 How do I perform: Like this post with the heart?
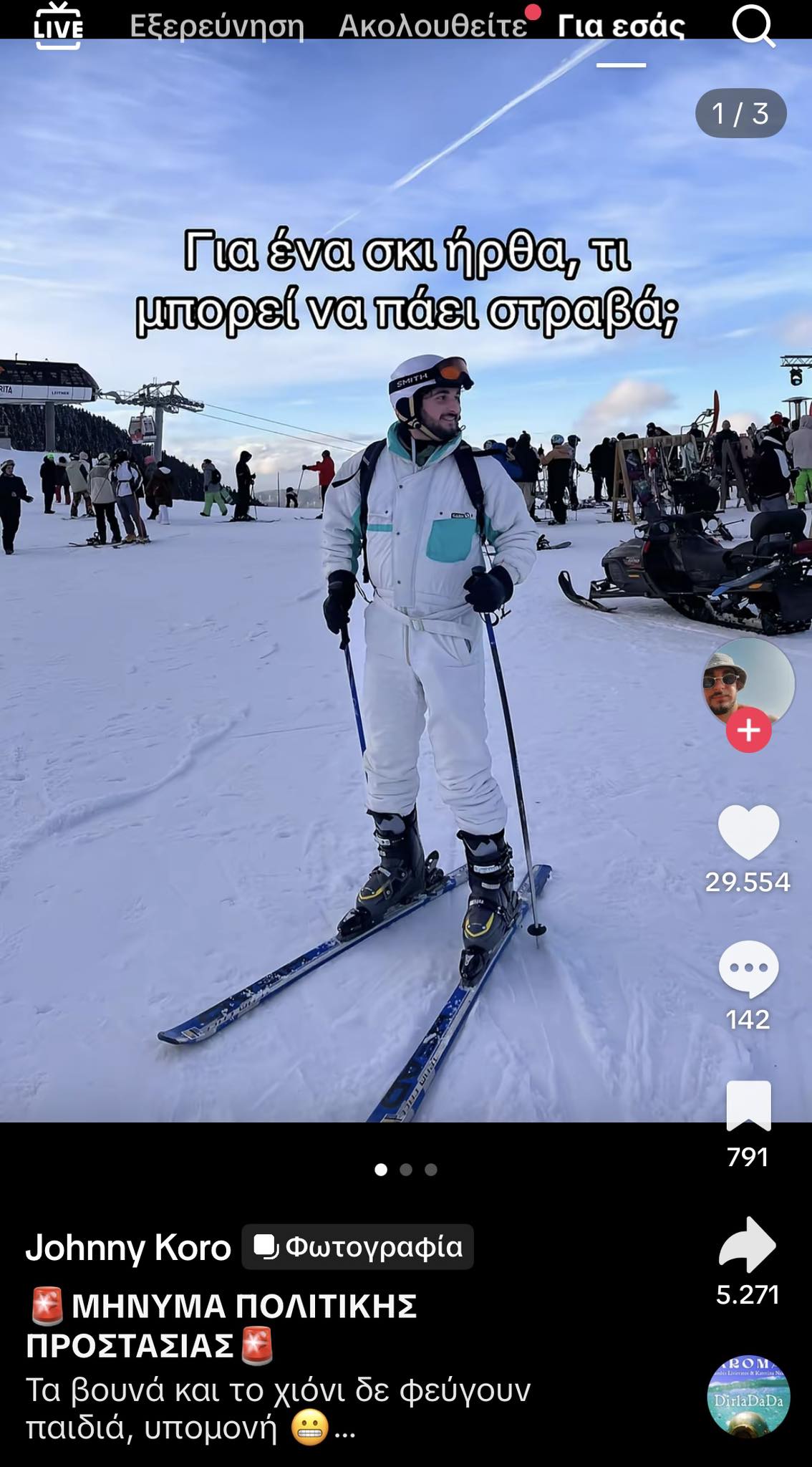[748, 832]
